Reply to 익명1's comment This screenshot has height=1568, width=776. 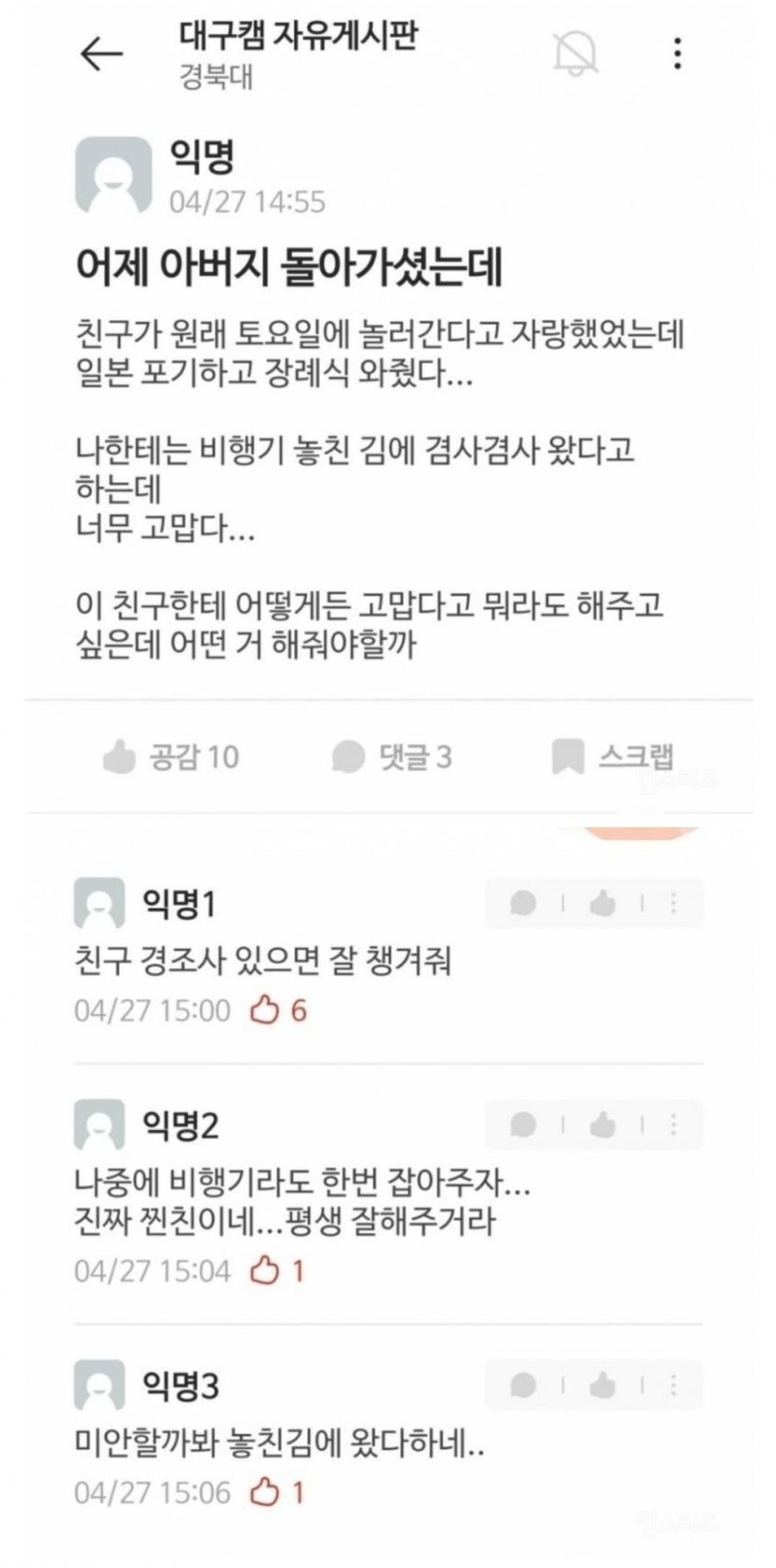[523, 903]
